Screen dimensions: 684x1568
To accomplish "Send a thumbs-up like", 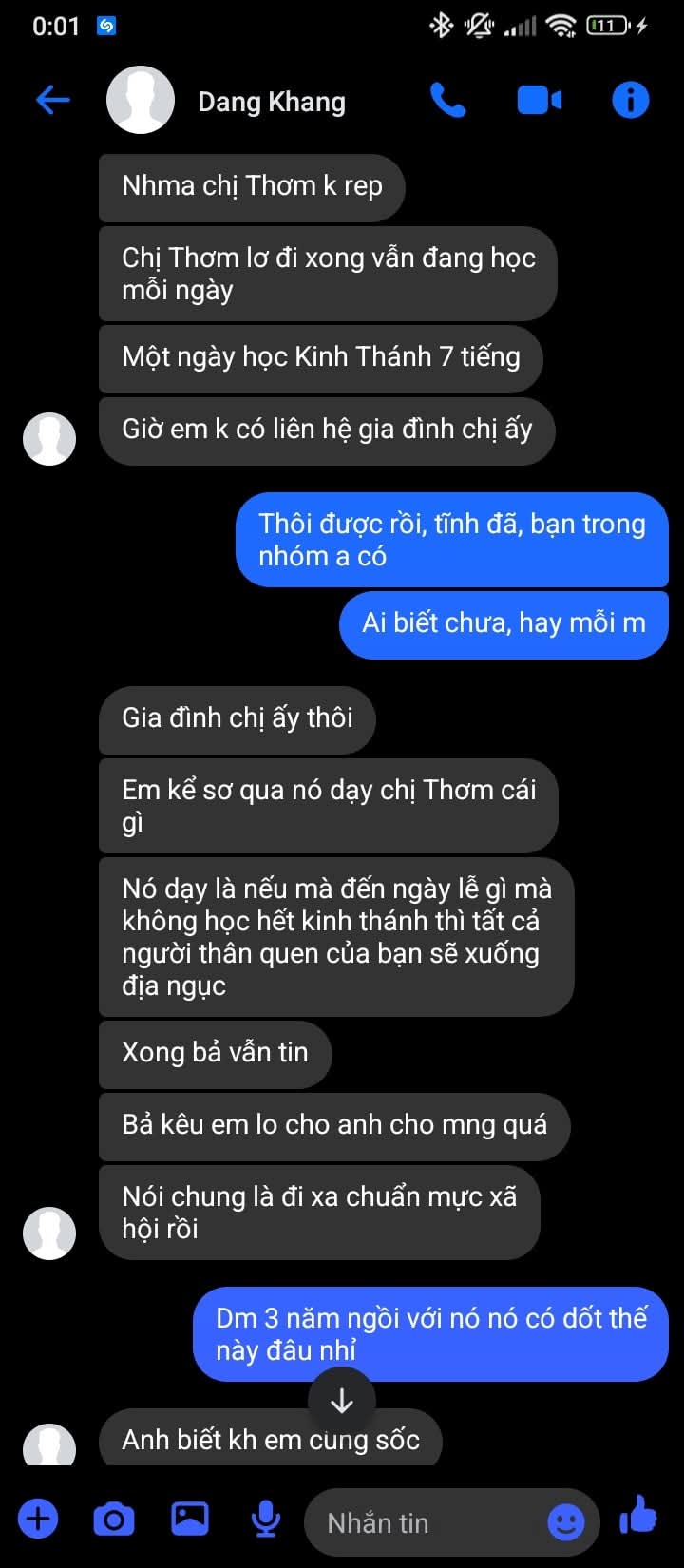I will [x=638, y=1516].
